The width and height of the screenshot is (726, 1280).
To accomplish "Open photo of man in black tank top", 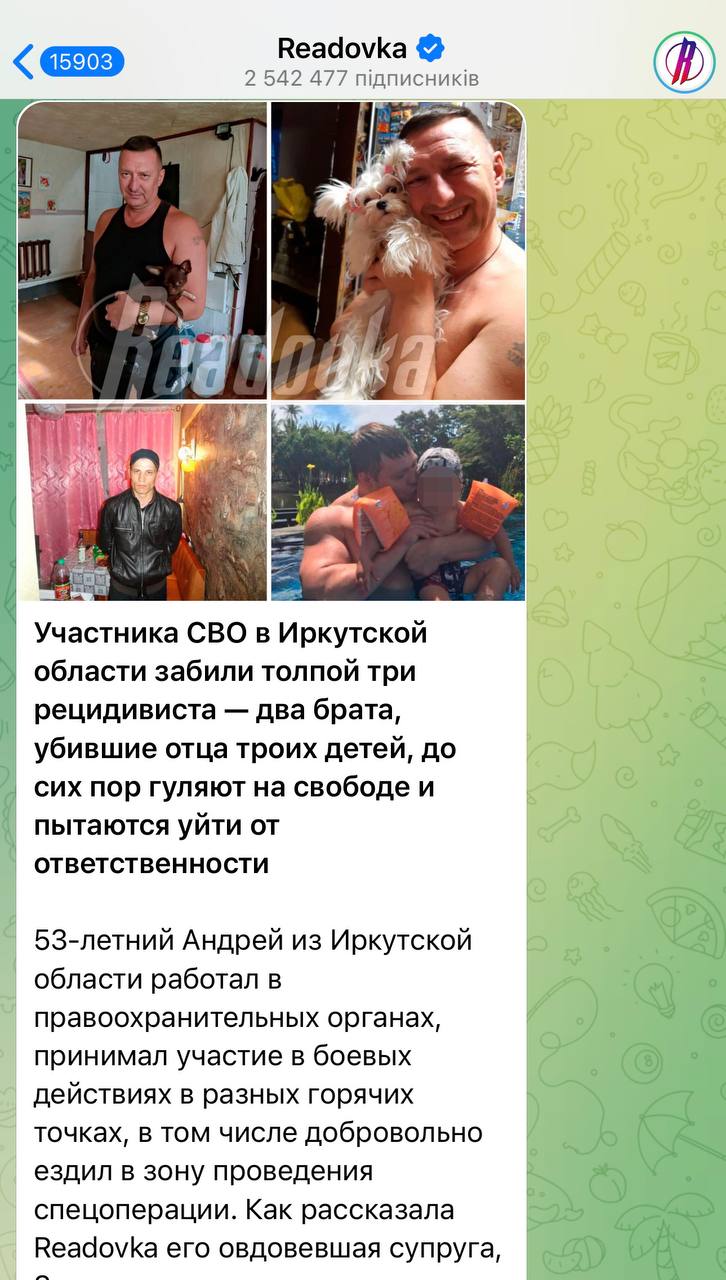I will click(142, 250).
